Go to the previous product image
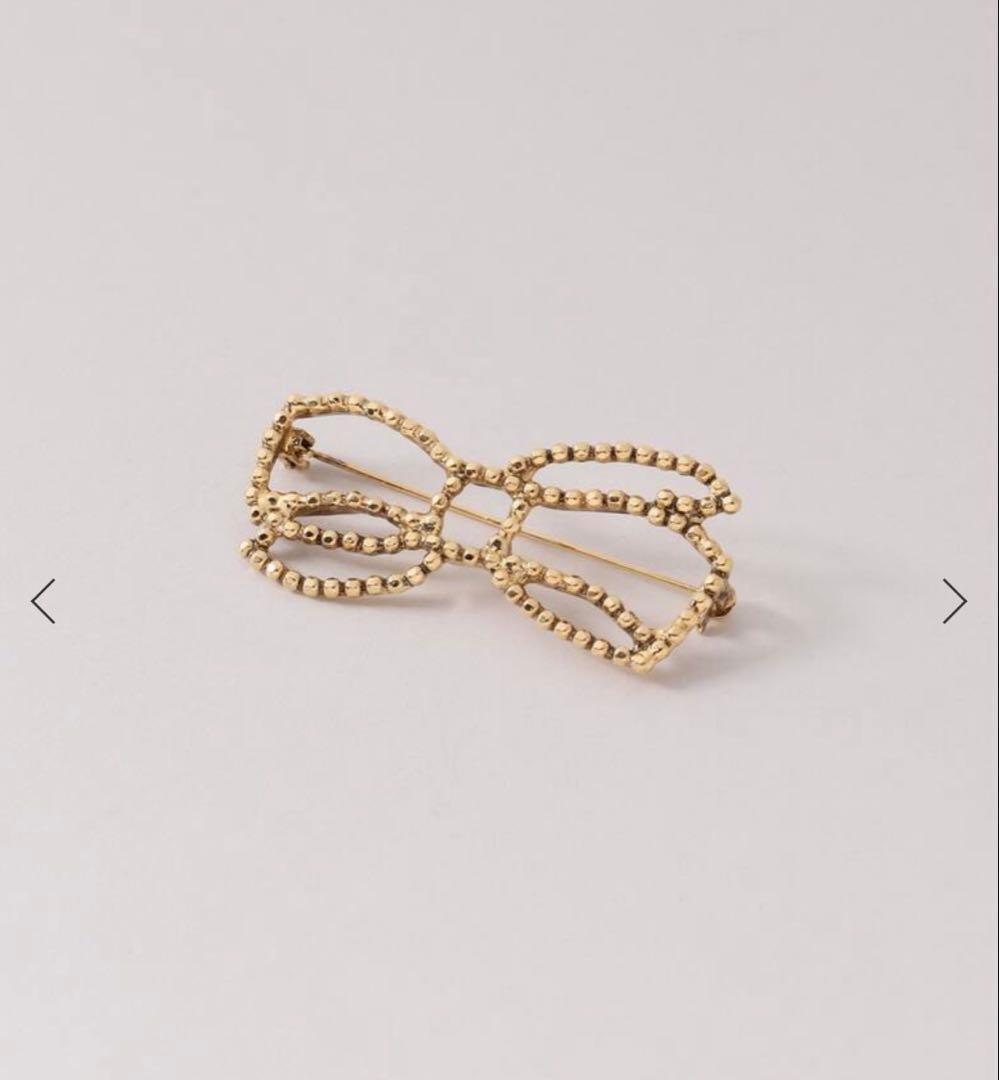 pyautogui.click(x=43, y=601)
